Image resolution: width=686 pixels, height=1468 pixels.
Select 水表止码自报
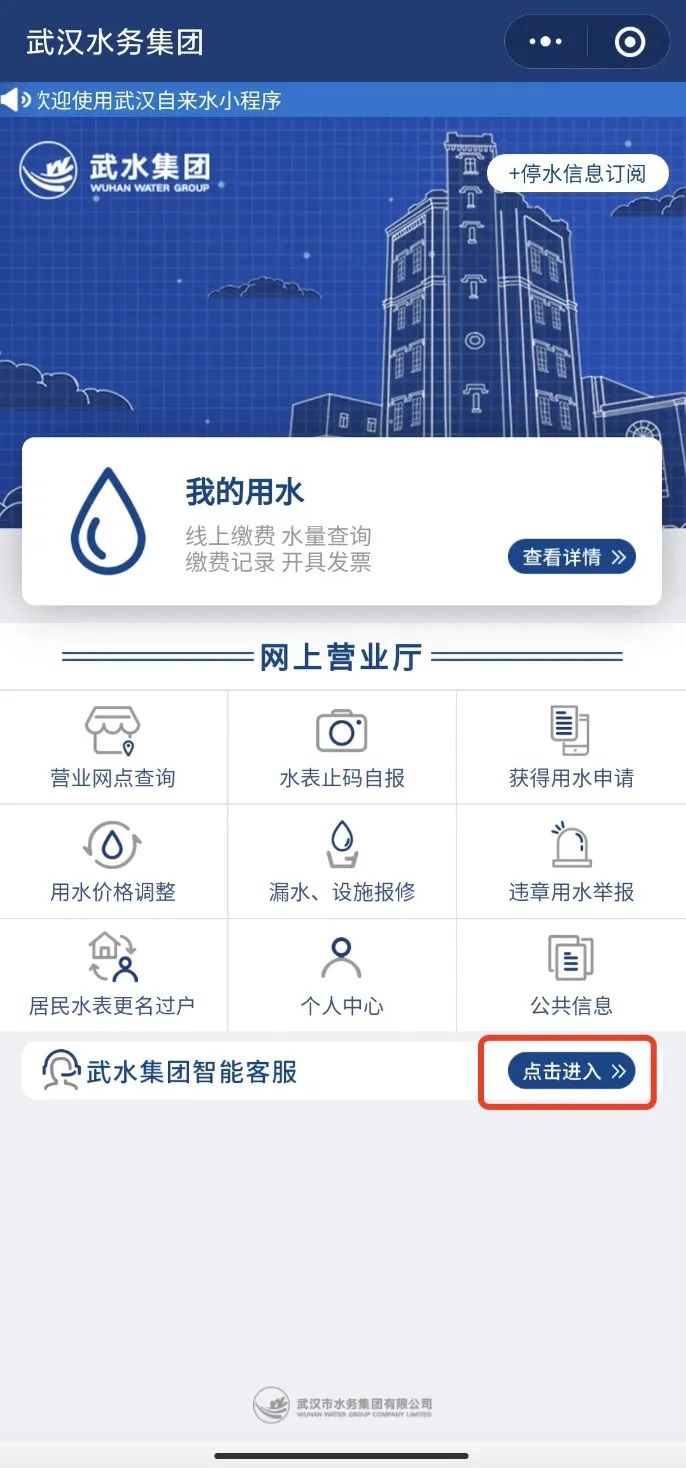pos(342,746)
